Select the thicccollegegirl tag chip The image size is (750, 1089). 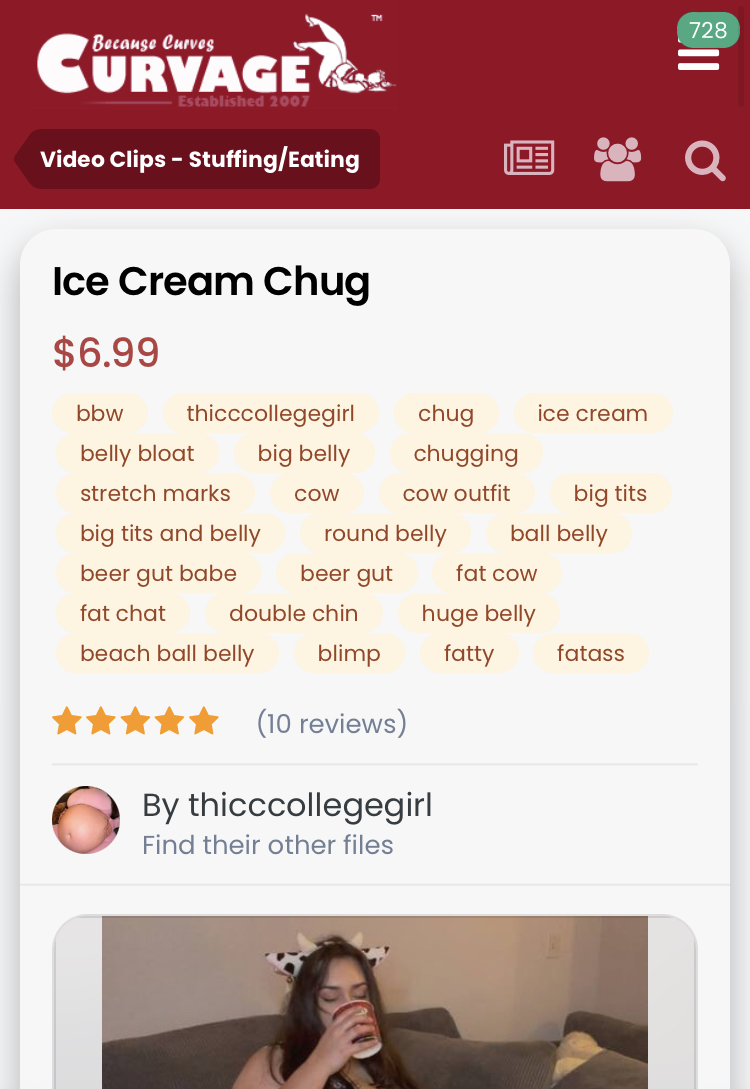click(270, 413)
